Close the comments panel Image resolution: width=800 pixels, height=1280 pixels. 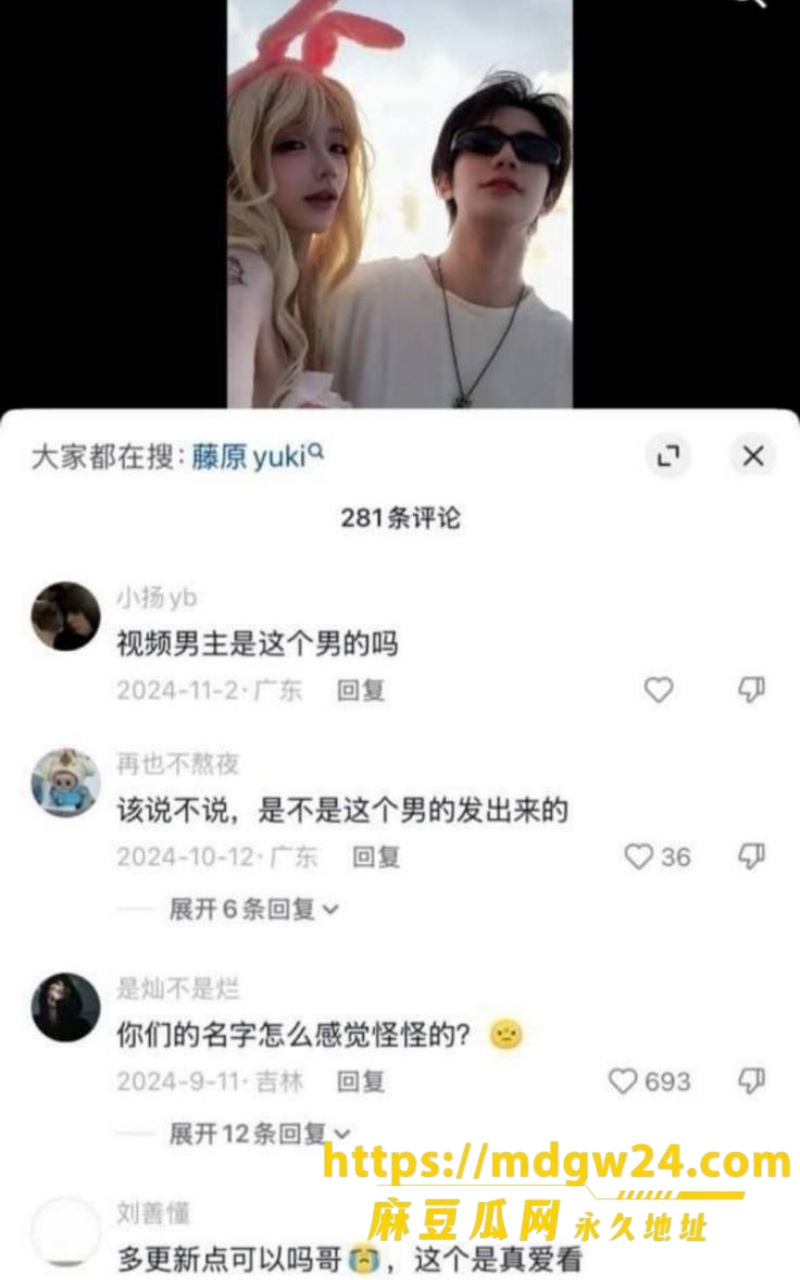pos(753,456)
